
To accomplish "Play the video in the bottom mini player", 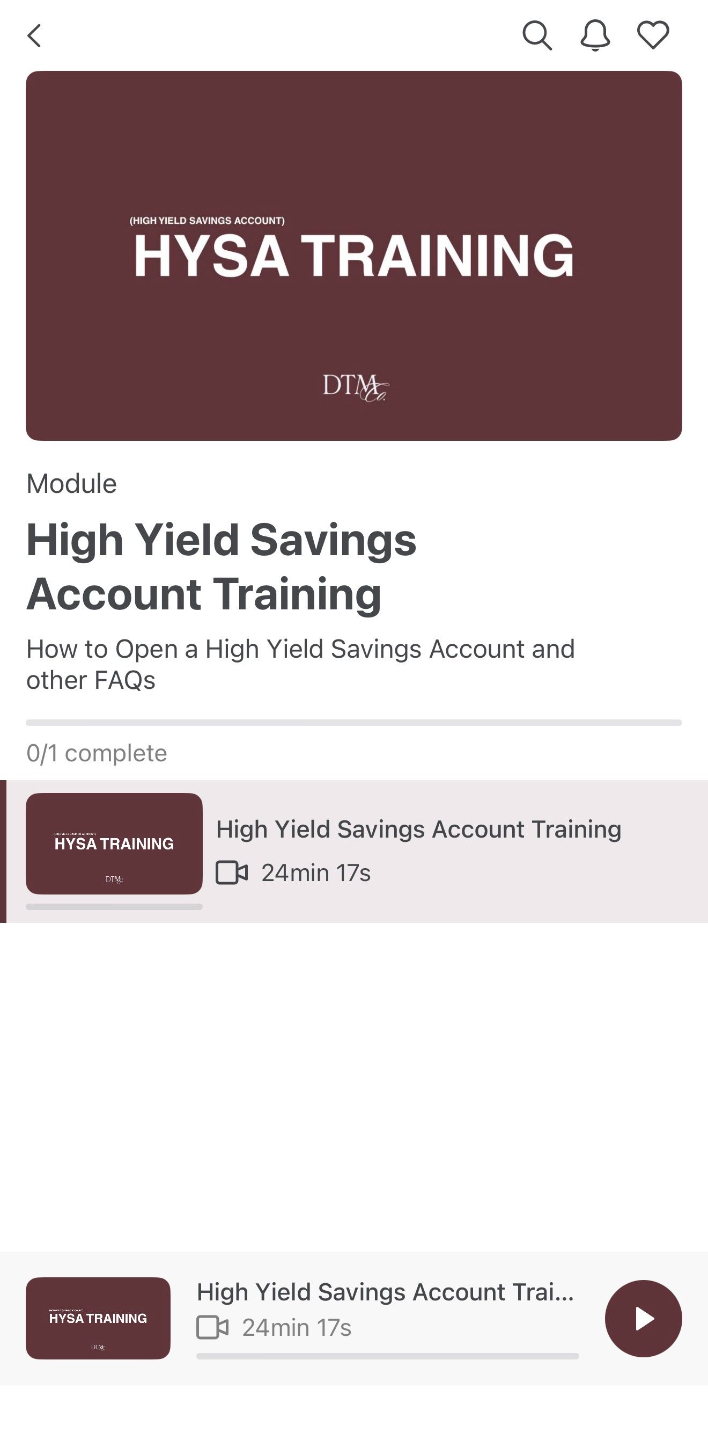I will [x=643, y=1318].
